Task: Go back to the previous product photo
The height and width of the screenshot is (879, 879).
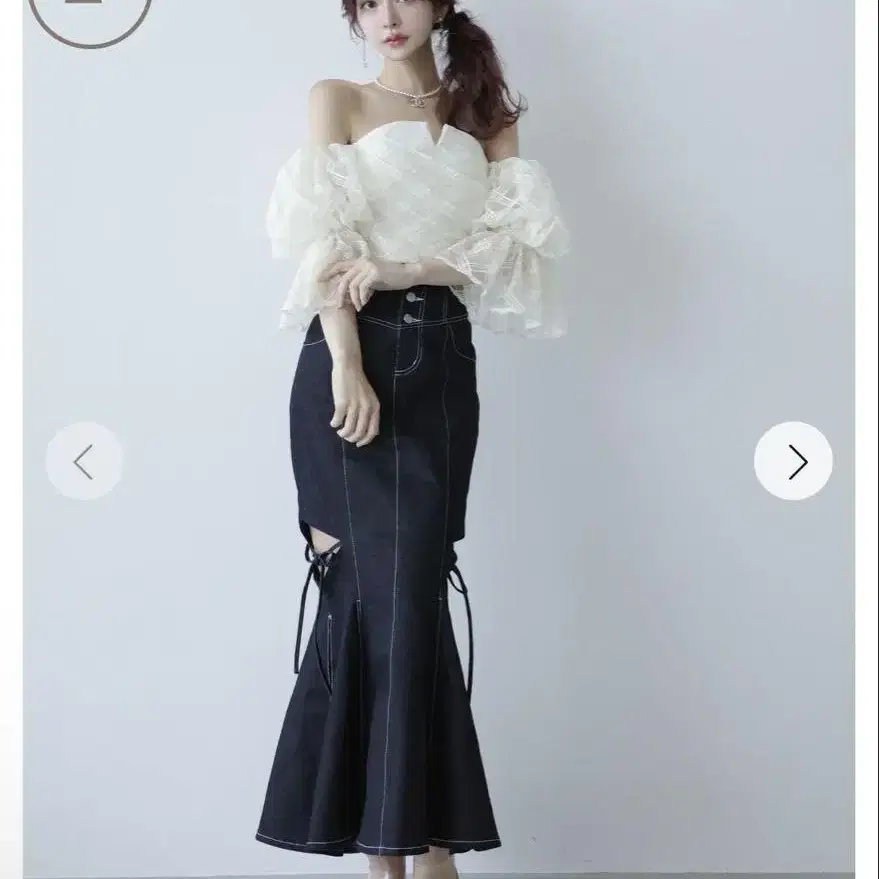Action: [x=84, y=461]
